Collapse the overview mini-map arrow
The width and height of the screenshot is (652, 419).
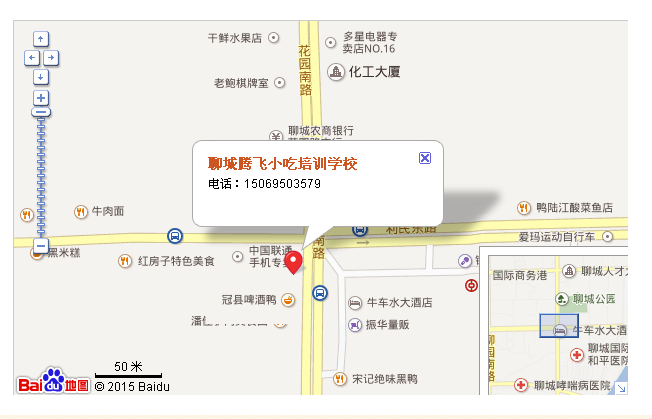(621, 388)
